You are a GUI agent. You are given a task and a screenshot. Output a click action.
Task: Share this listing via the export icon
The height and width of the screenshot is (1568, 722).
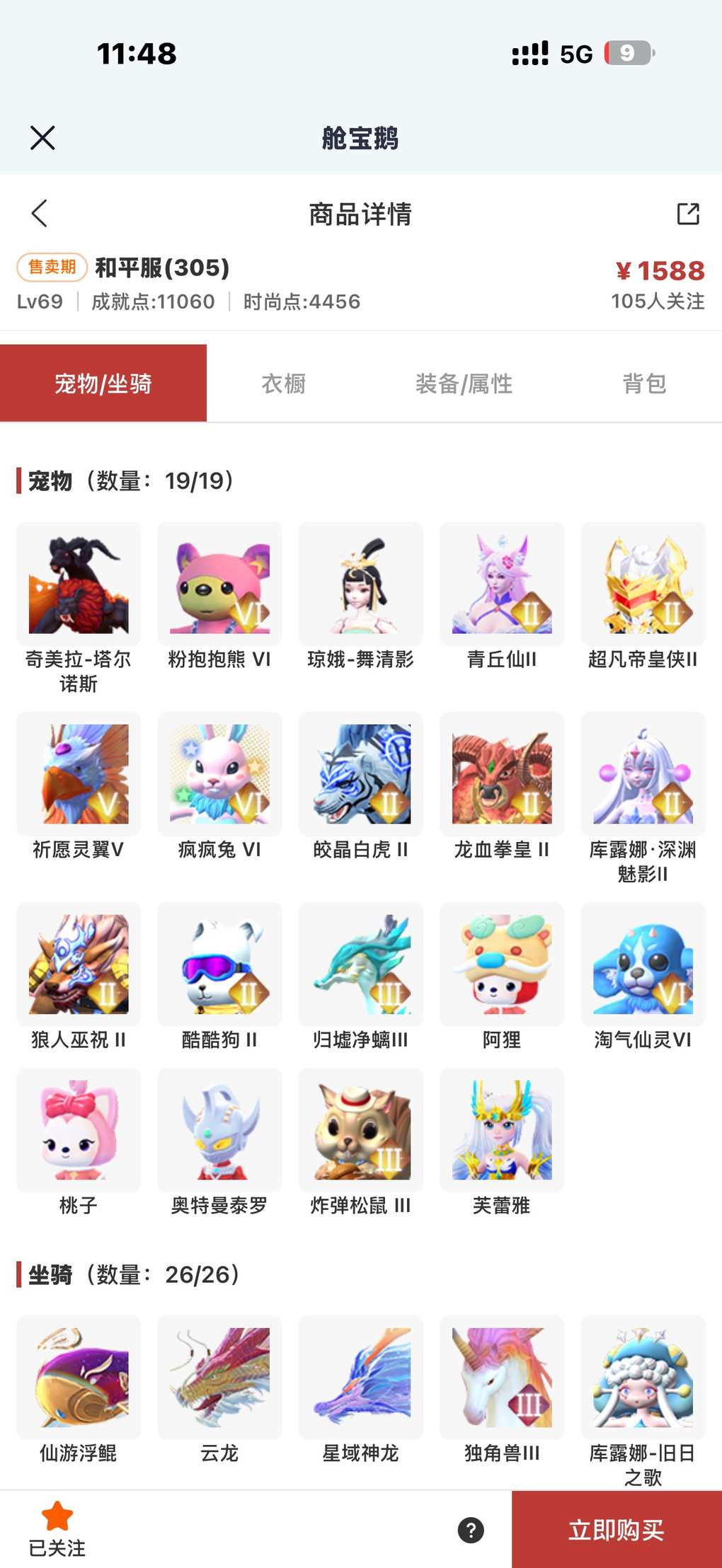pyautogui.click(x=688, y=214)
